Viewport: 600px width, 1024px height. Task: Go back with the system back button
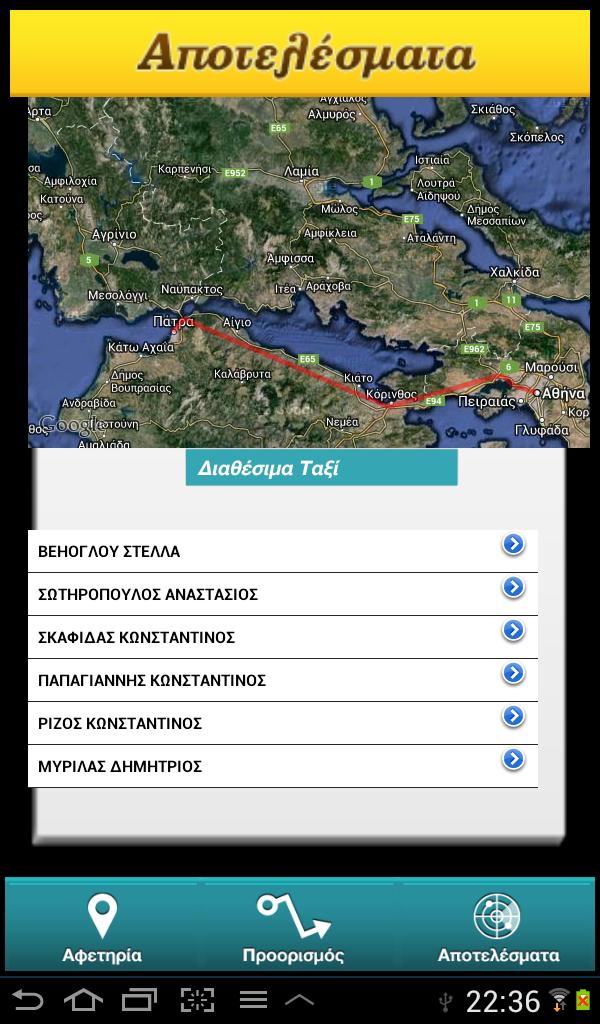pyautogui.click(x=27, y=999)
